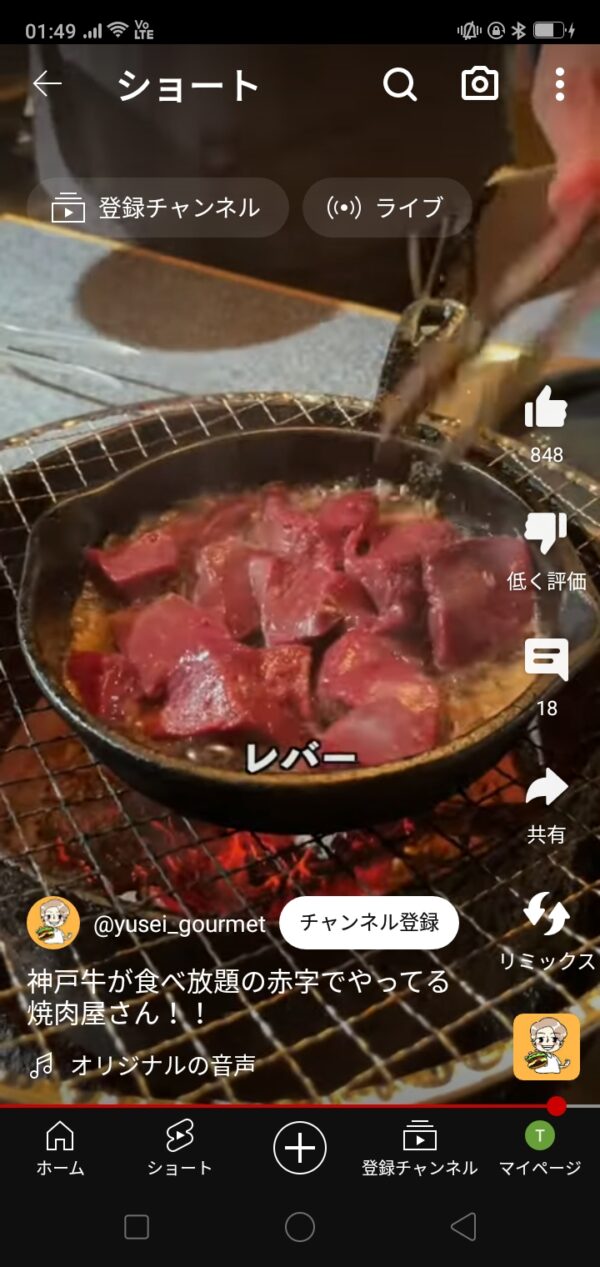
Task: Share this Short via 共有
Action: 546,788
